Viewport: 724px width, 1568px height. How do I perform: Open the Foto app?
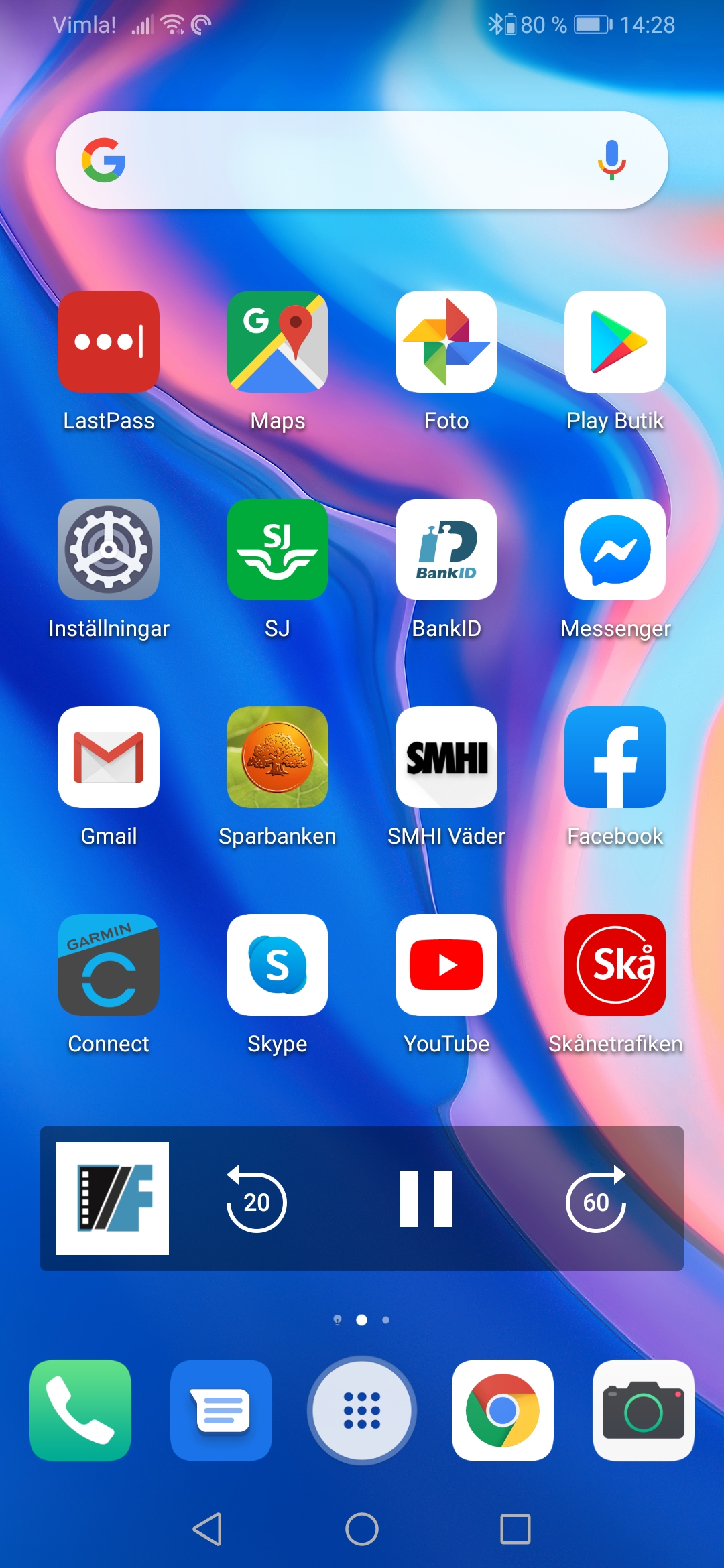pos(446,342)
